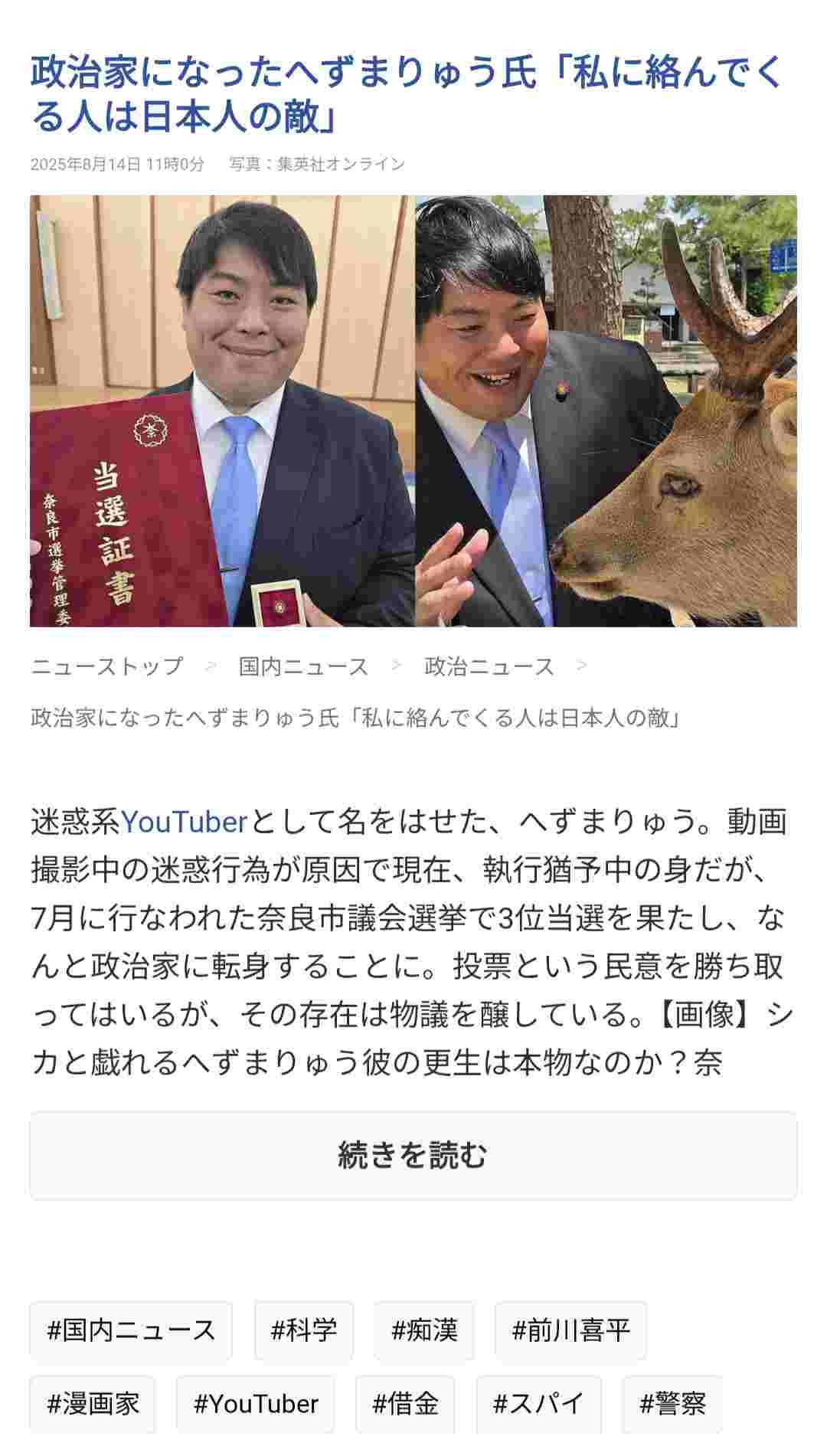
Task: Open the #痴漢 tag
Action: (x=424, y=1330)
